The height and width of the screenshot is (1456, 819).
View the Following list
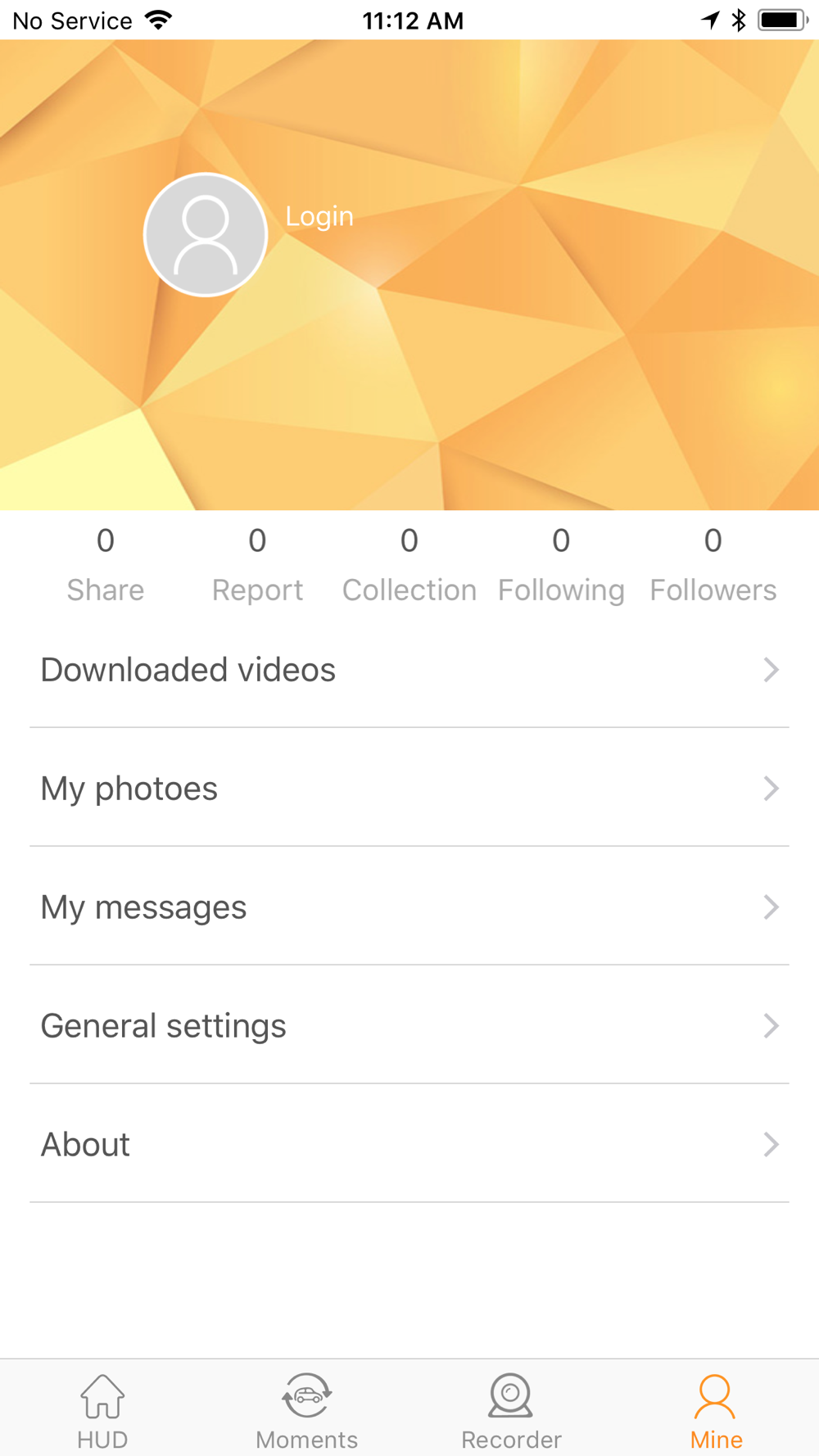[x=561, y=565]
